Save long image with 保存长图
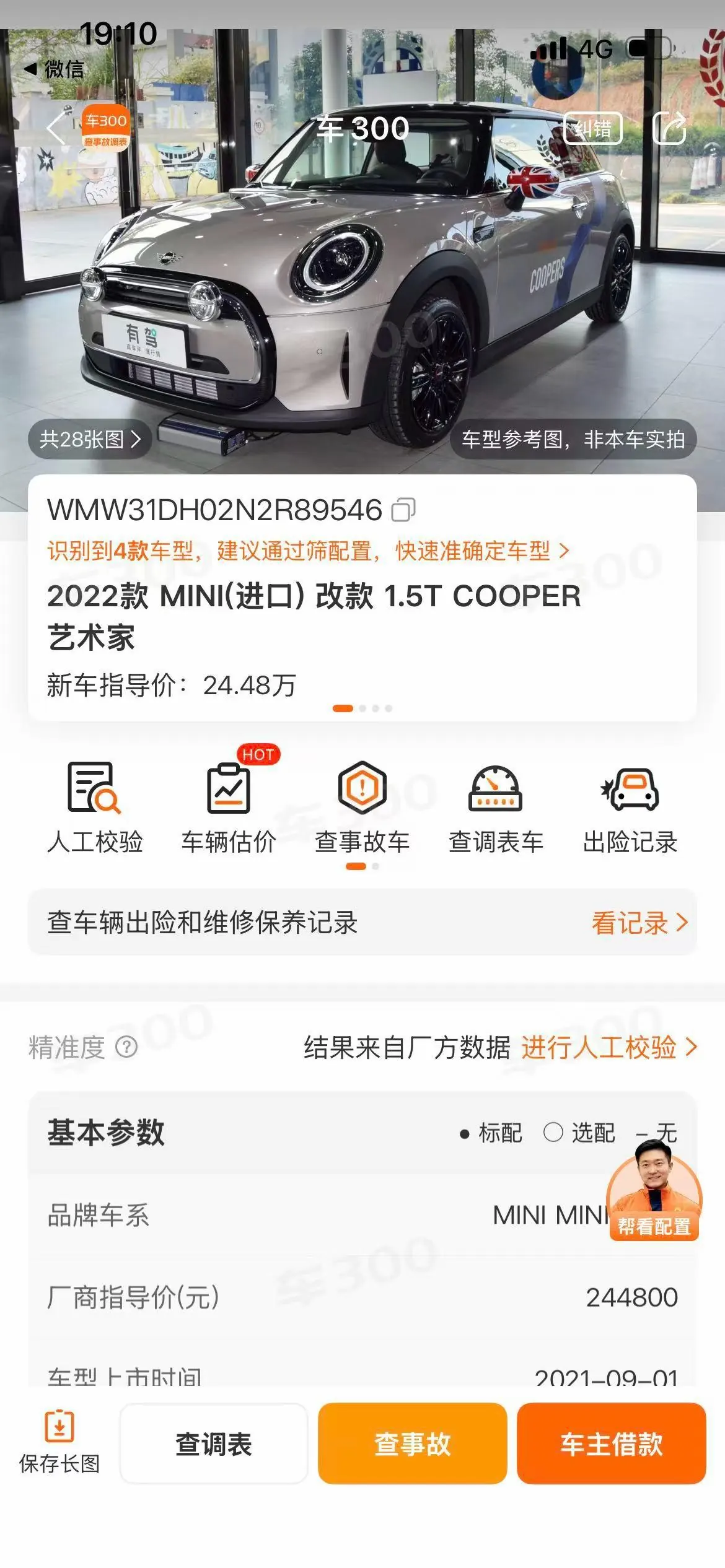The width and height of the screenshot is (725, 1568). tap(59, 1442)
